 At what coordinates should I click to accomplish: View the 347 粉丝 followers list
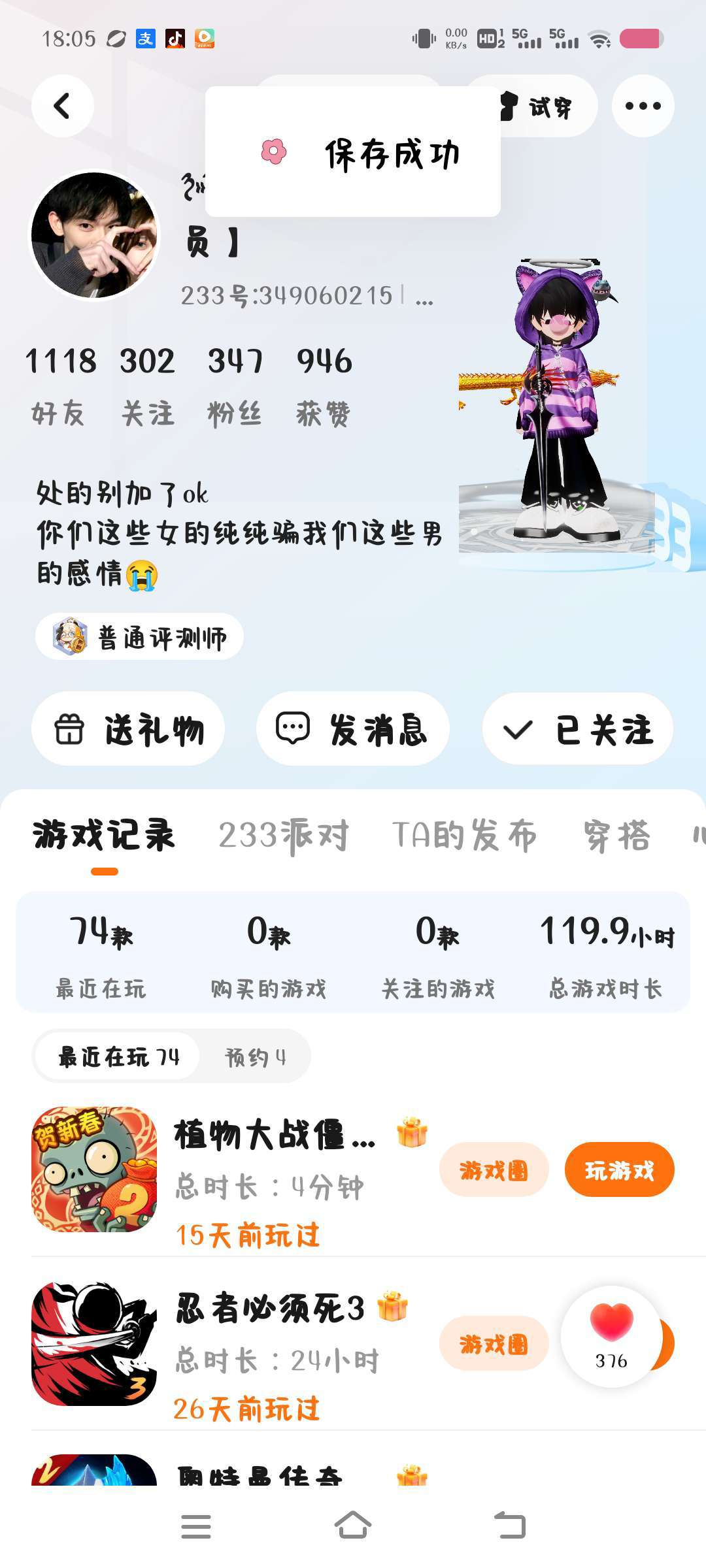[x=235, y=387]
